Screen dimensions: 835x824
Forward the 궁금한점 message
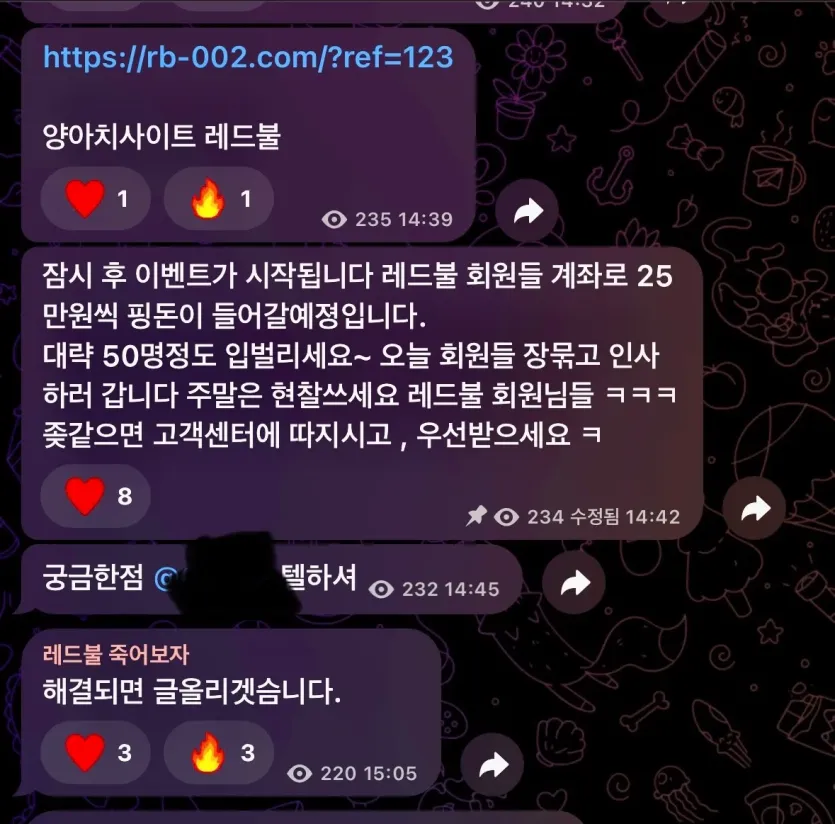(x=575, y=584)
